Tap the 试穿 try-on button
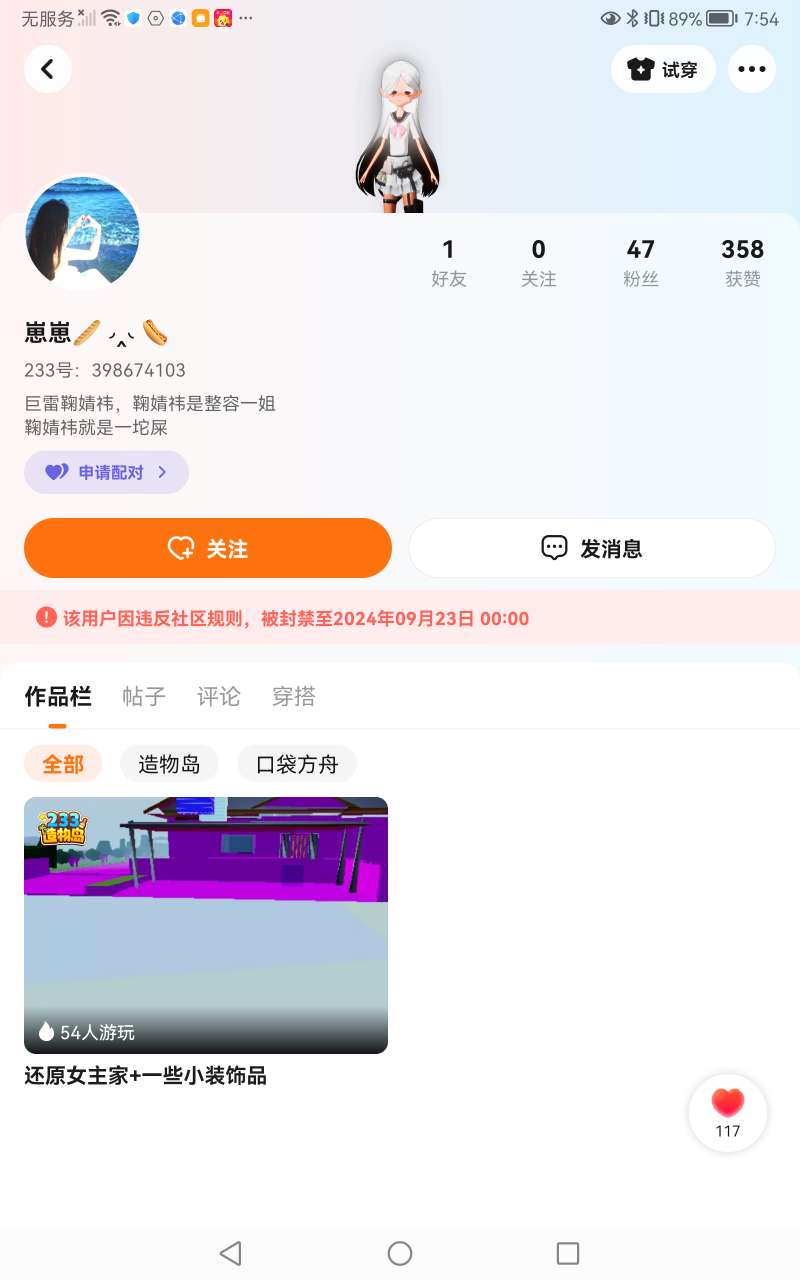The image size is (800, 1280). pos(663,69)
